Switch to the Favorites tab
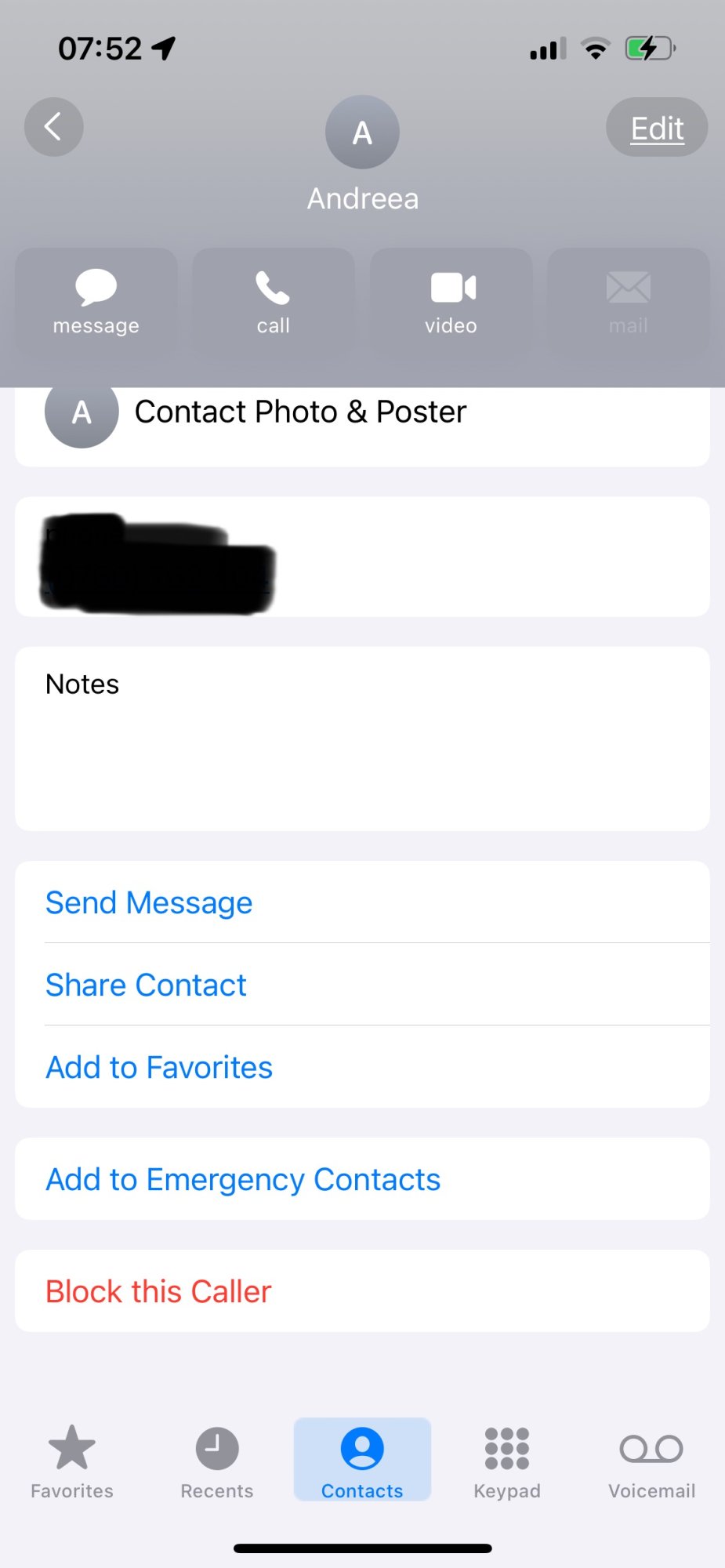This screenshot has width=725, height=1568. [x=72, y=1461]
